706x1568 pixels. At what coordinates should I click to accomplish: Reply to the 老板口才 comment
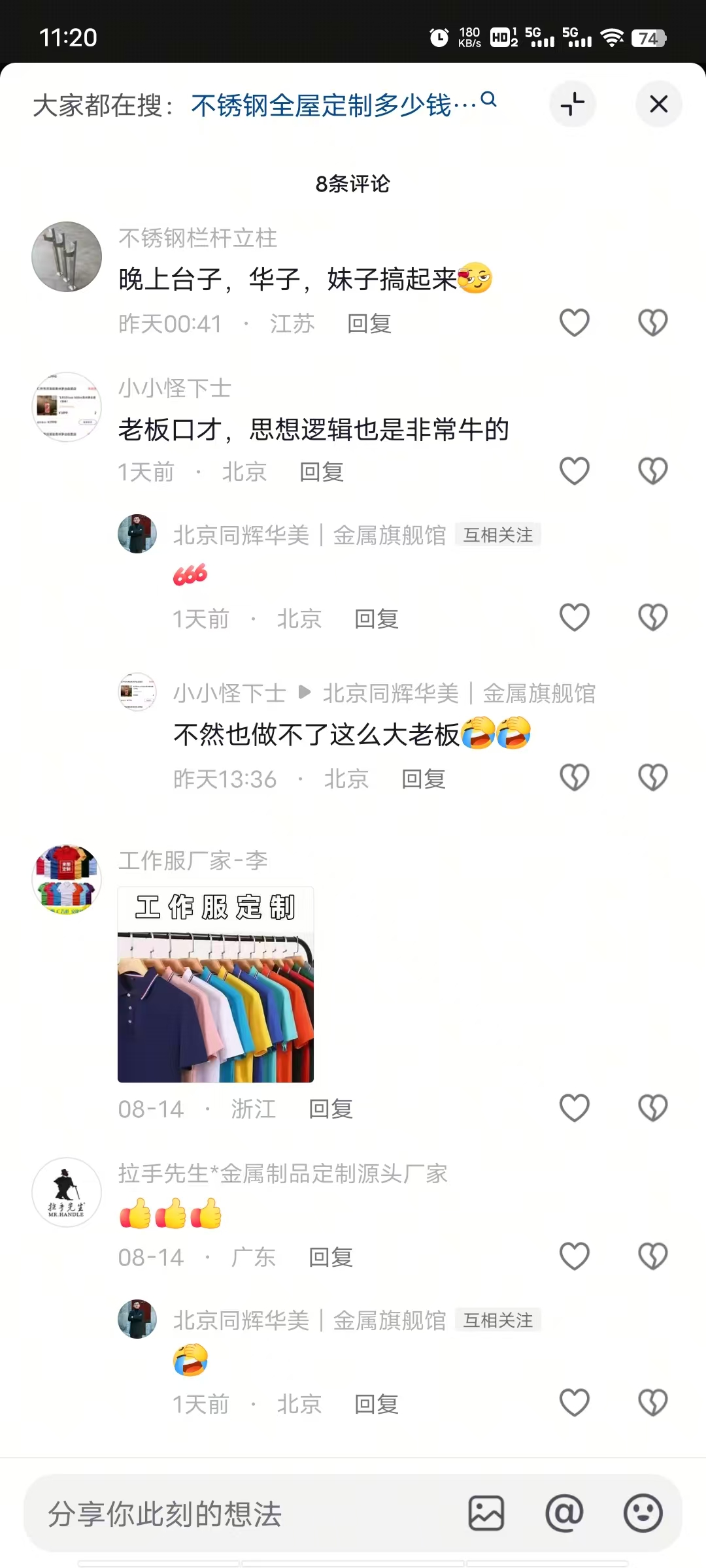(322, 472)
